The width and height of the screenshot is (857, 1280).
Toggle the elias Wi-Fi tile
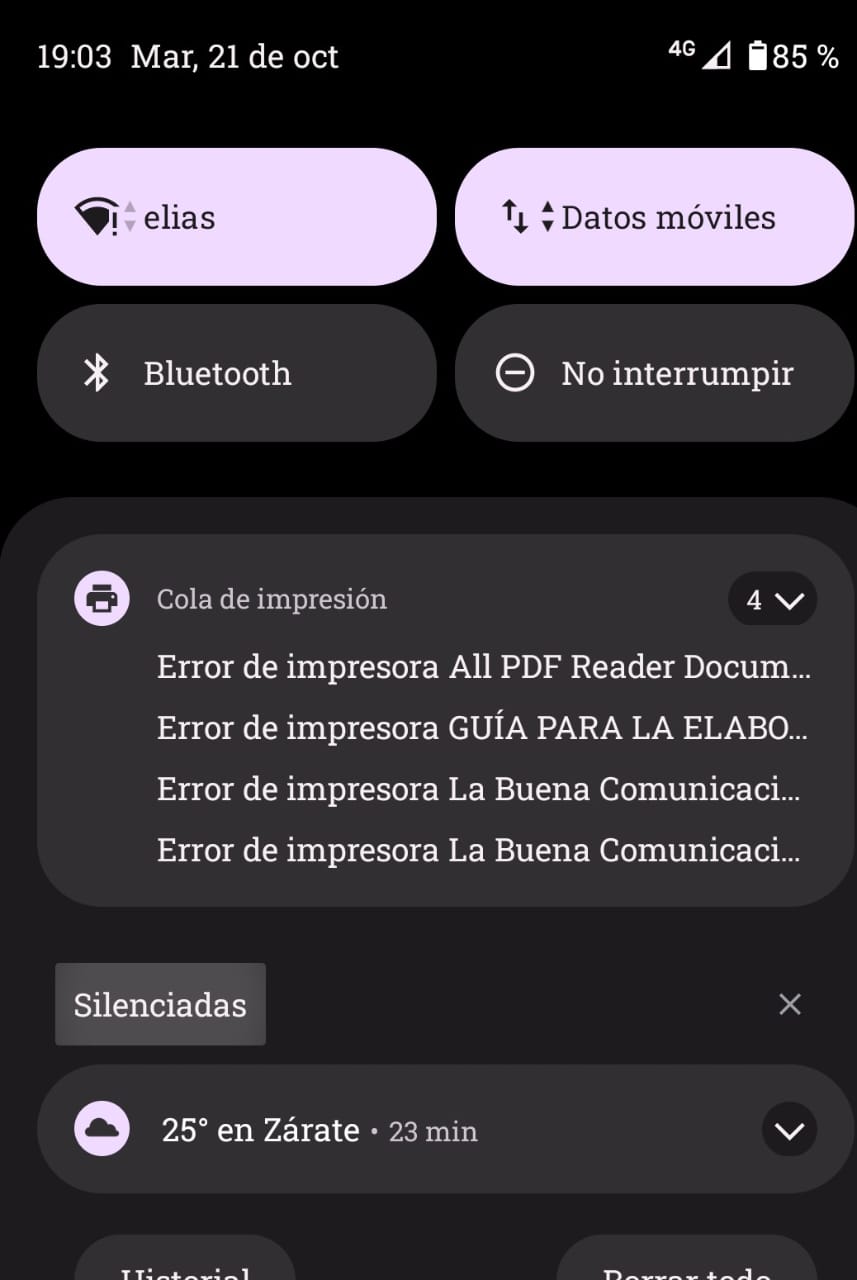click(236, 218)
